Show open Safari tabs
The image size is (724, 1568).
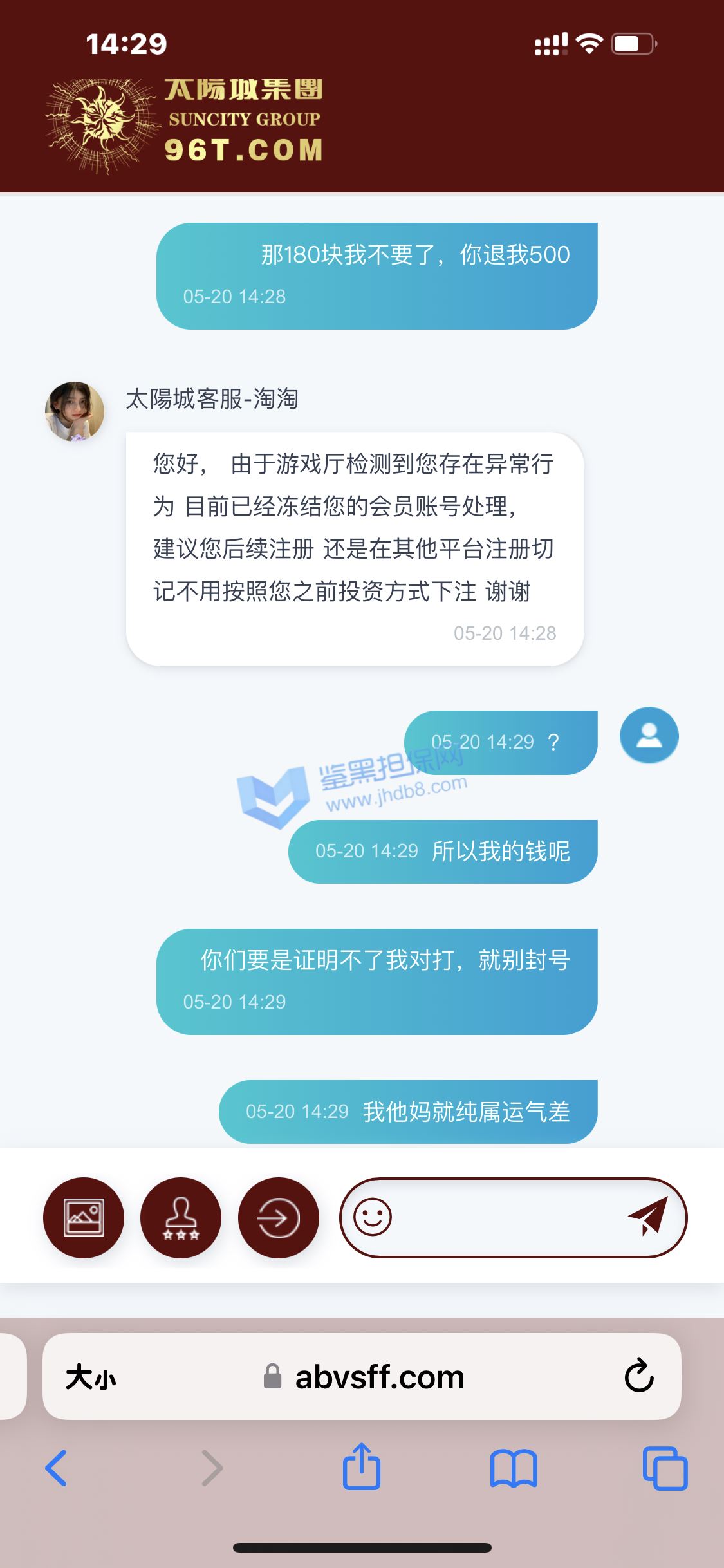click(x=665, y=1468)
